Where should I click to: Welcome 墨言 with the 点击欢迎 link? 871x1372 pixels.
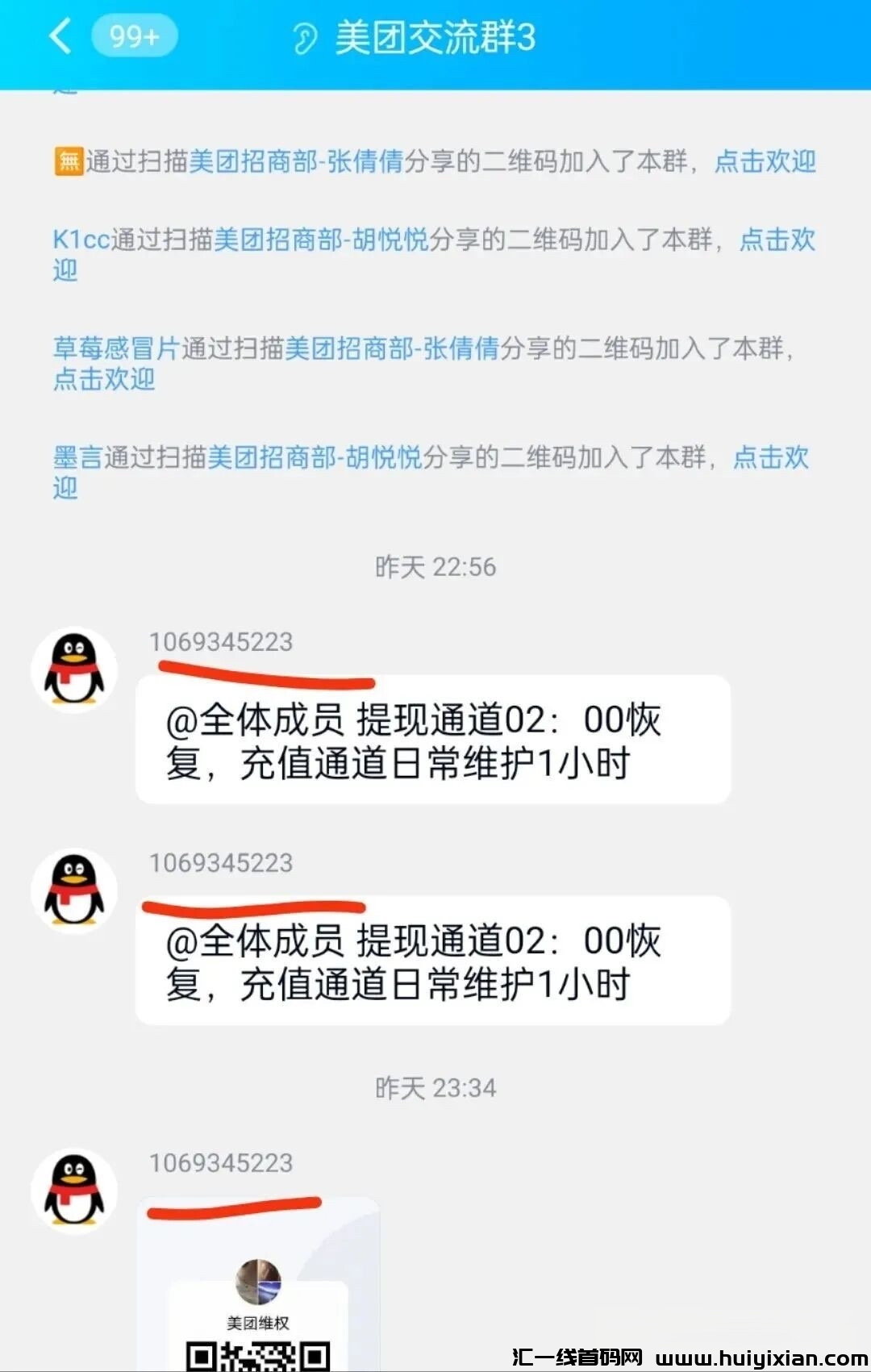[x=770, y=457]
